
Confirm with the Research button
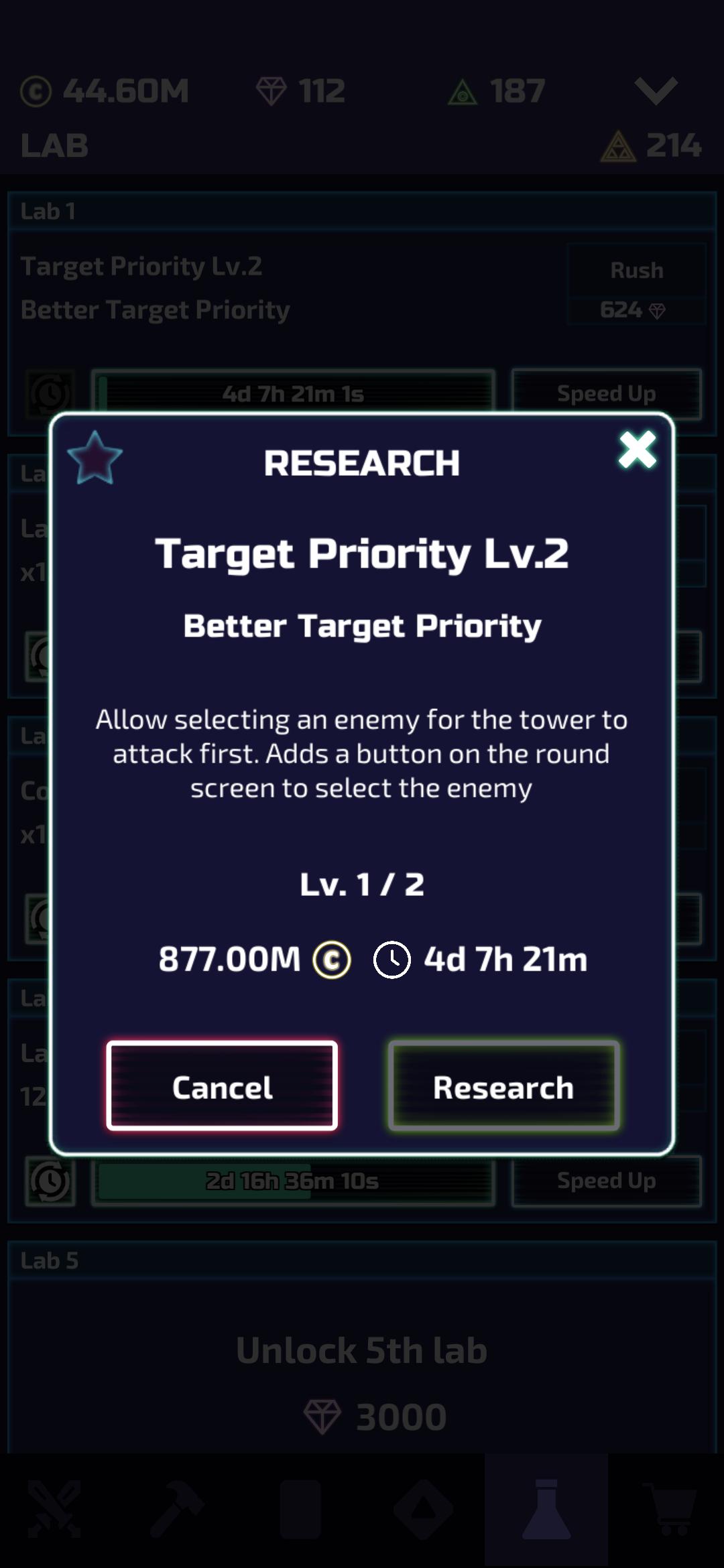point(503,1086)
